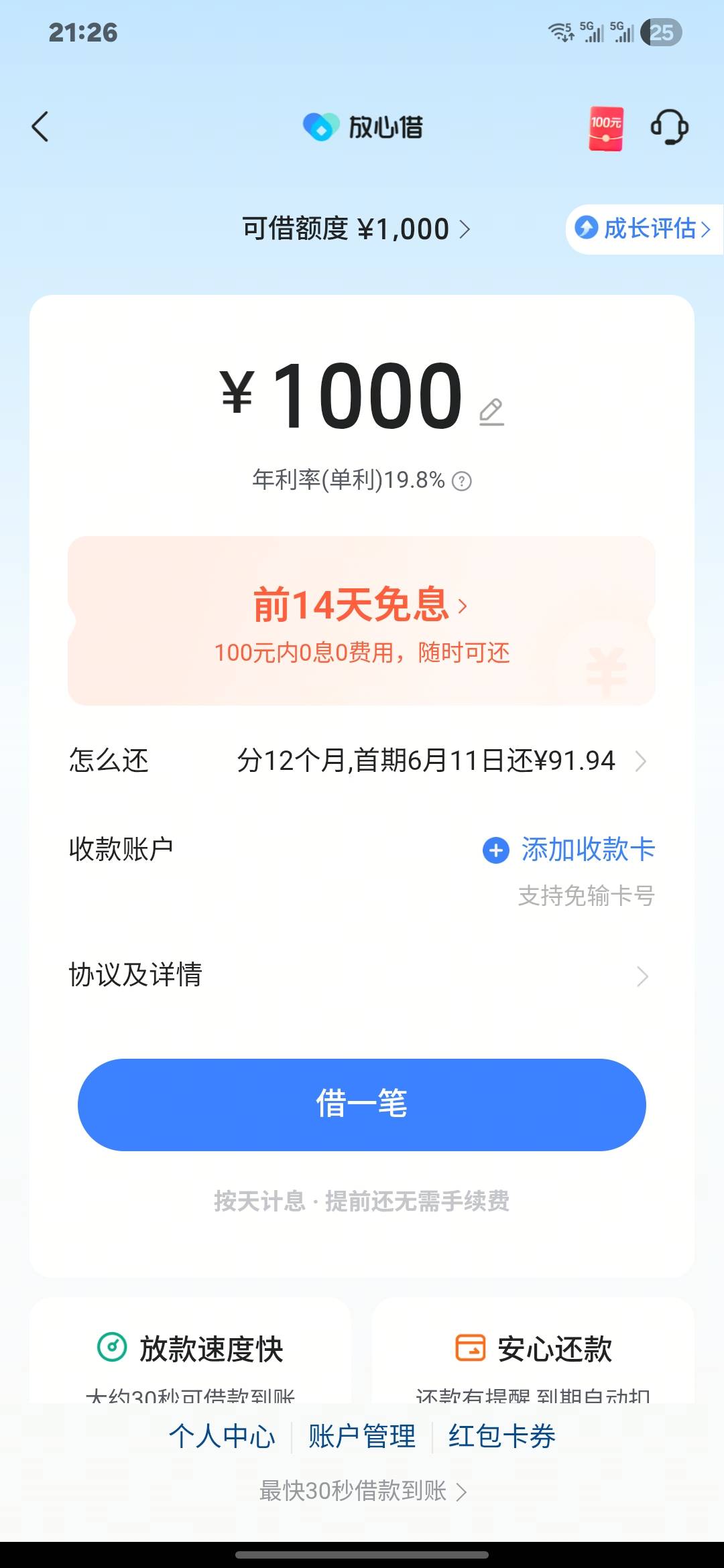Open 可借额度 ¥1,000 details
The height and width of the screenshot is (1568, 724).
(x=356, y=229)
